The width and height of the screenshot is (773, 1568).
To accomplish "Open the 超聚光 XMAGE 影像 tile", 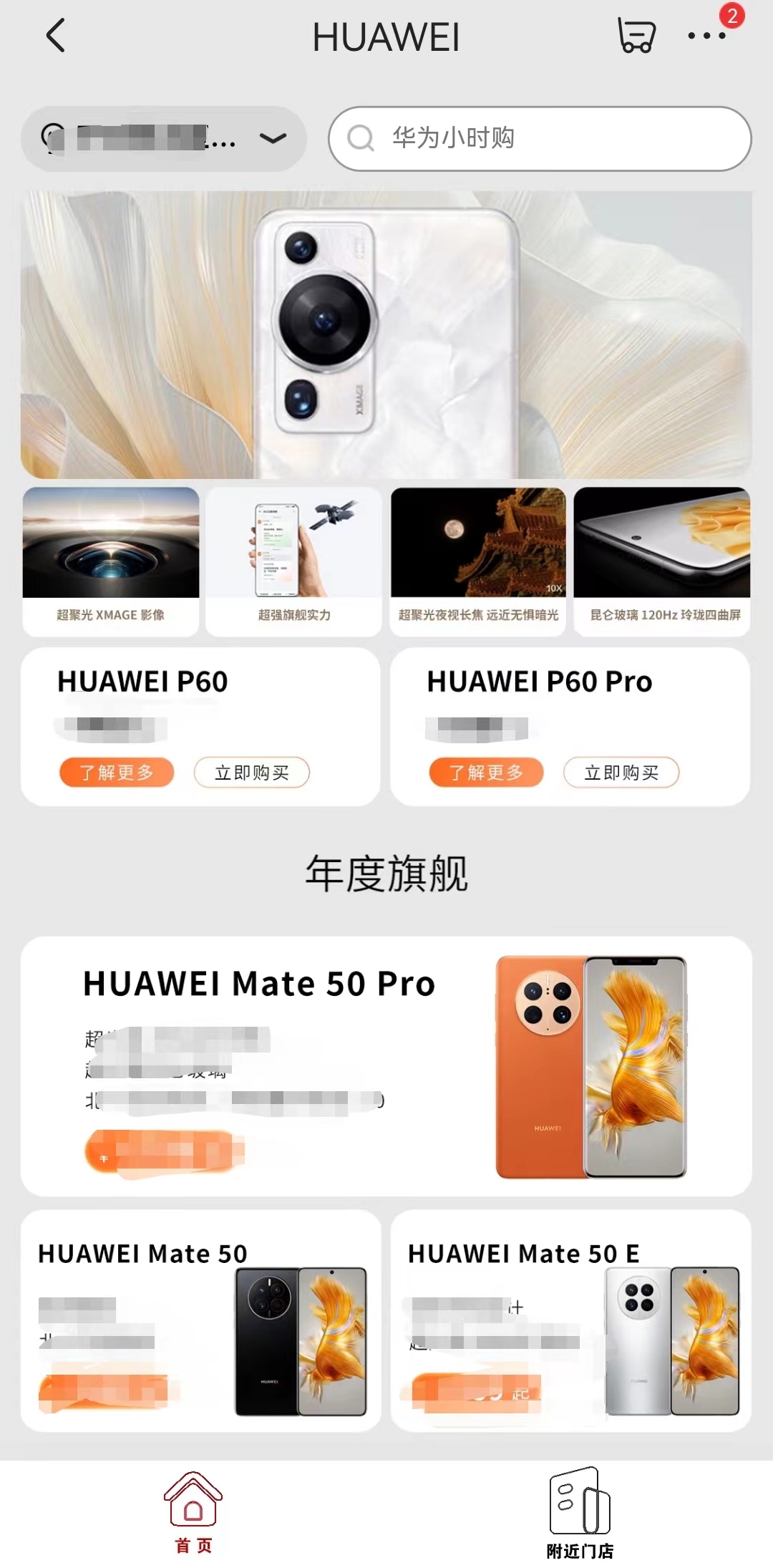I will pyautogui.click(x=111, y=561).
